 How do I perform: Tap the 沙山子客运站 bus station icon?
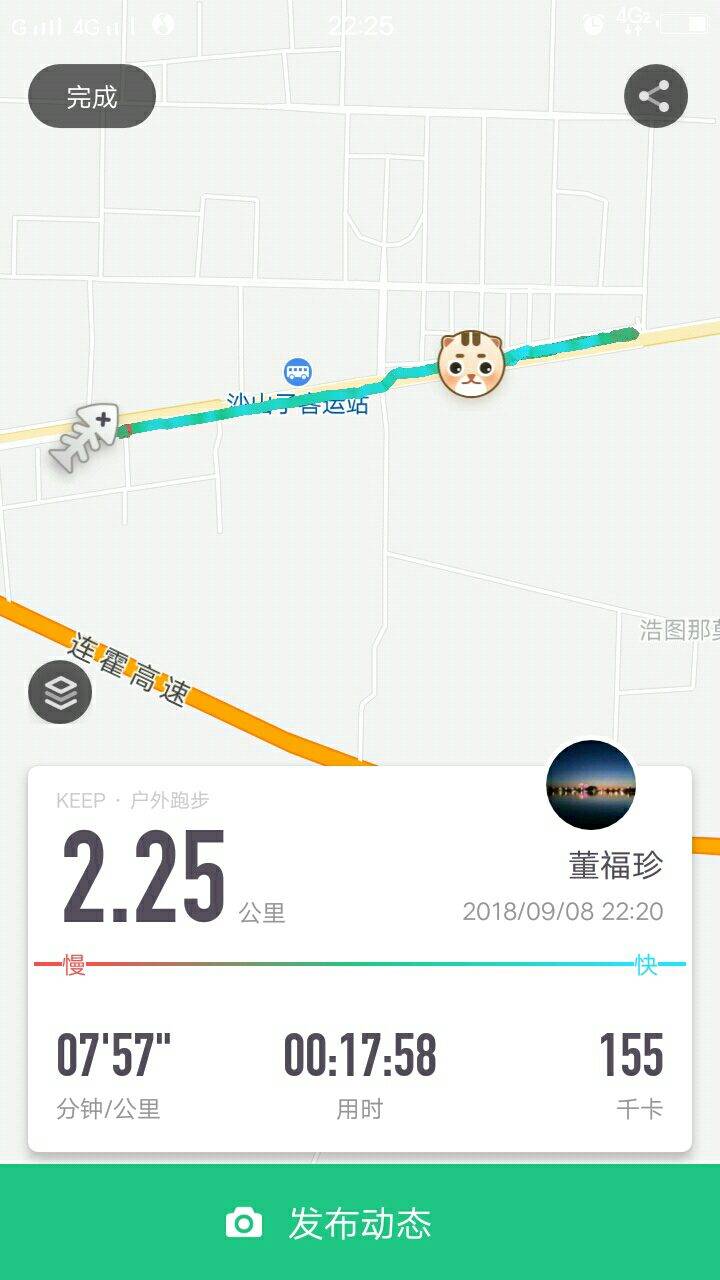[295, 370]
